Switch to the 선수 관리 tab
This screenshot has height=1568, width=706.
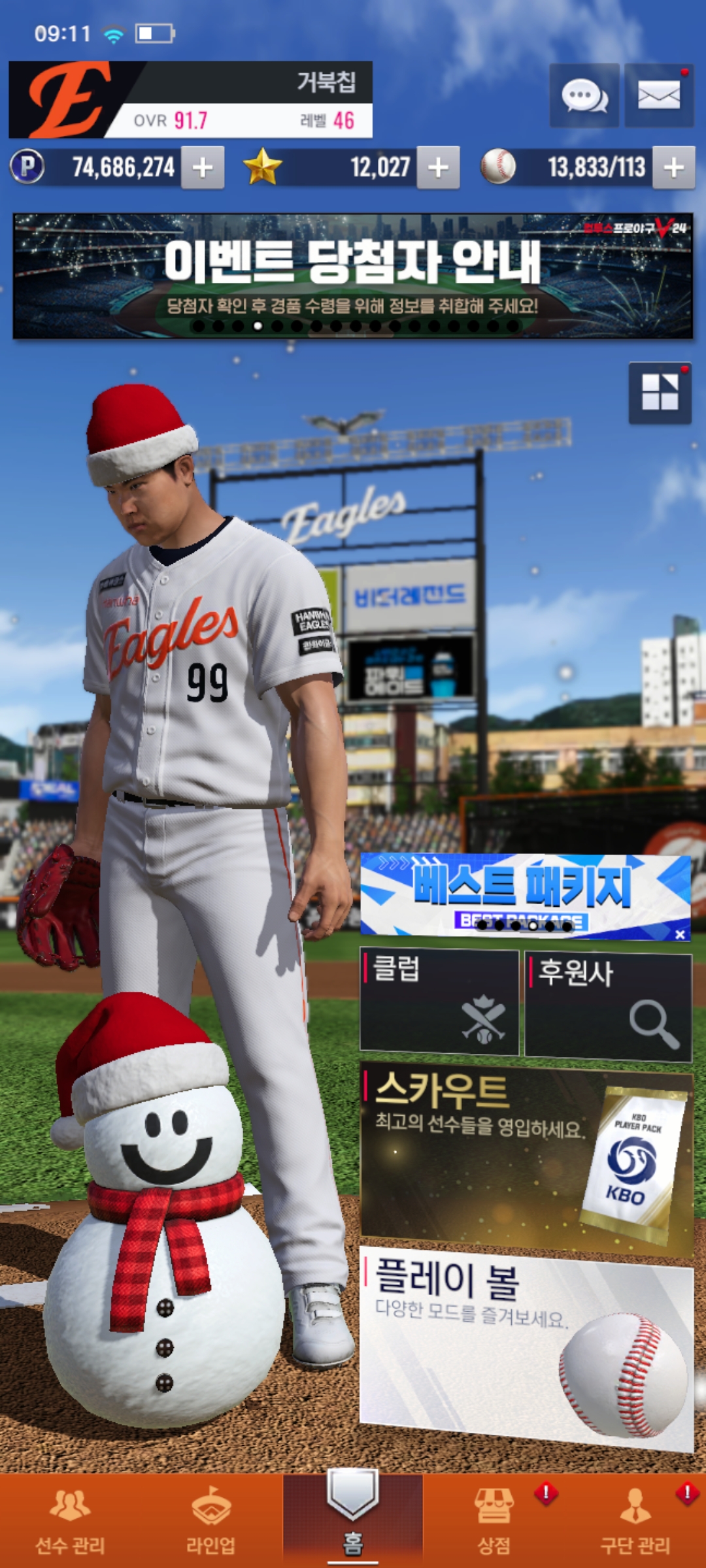(x=70, y=1520)
